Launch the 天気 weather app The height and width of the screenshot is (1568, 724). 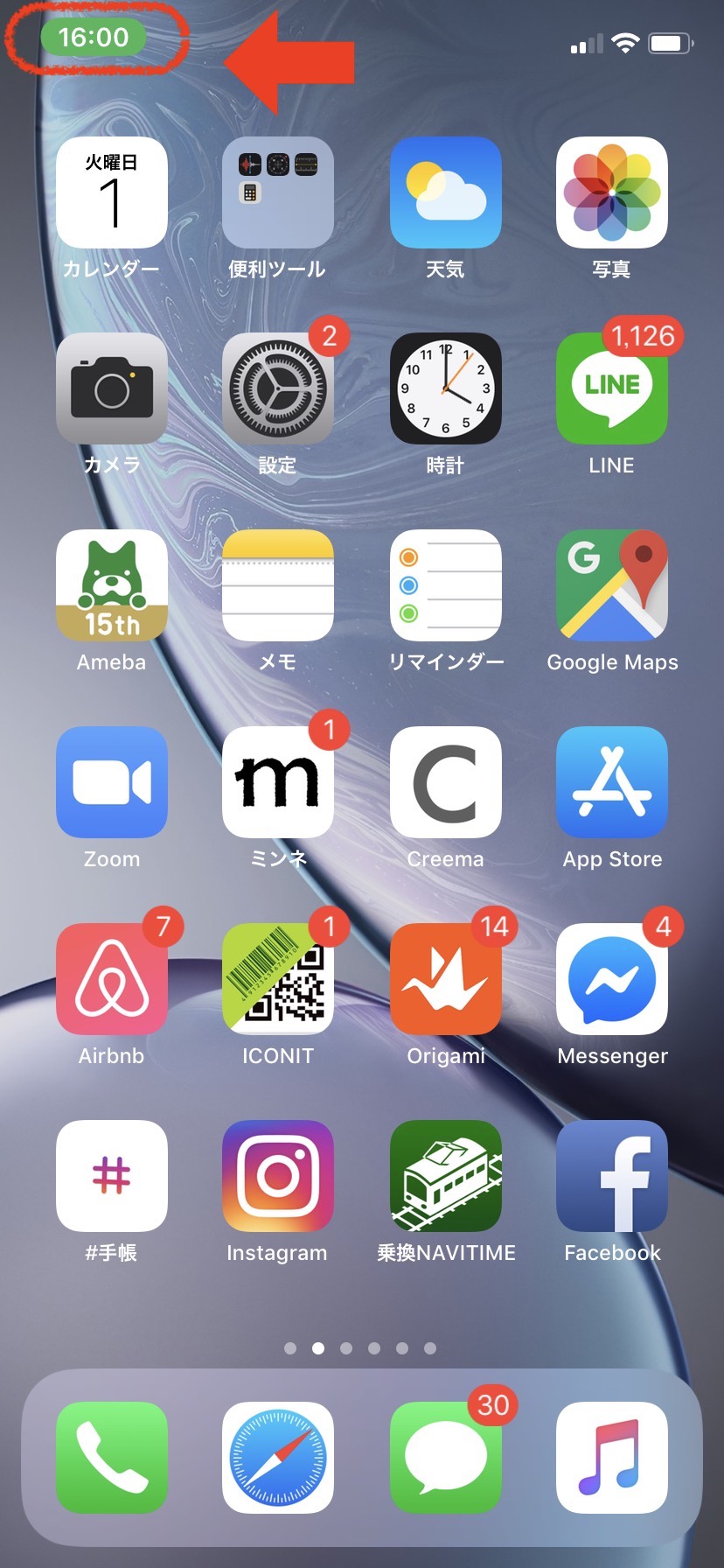pos(445,192)
